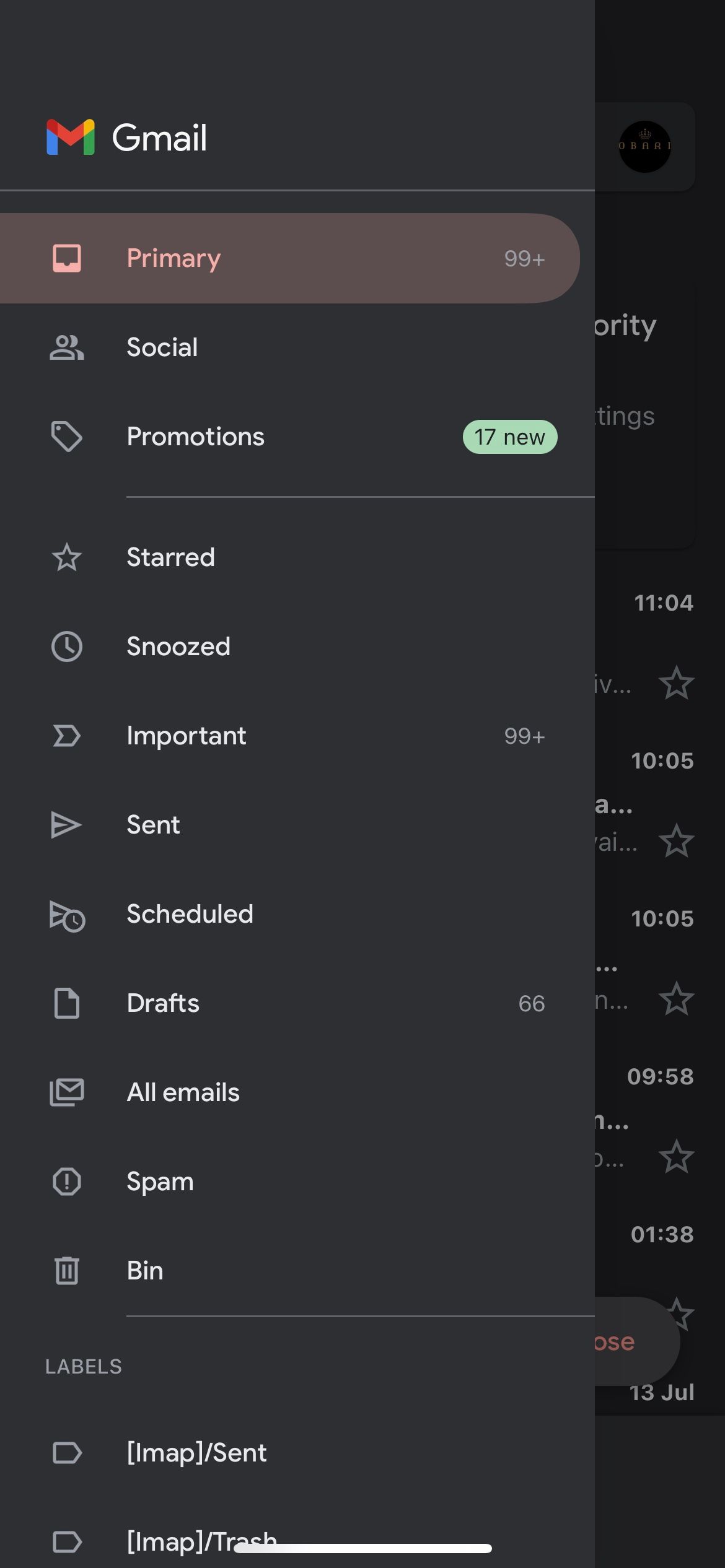Open the Drafts folder

click(x=162, y=1003)
